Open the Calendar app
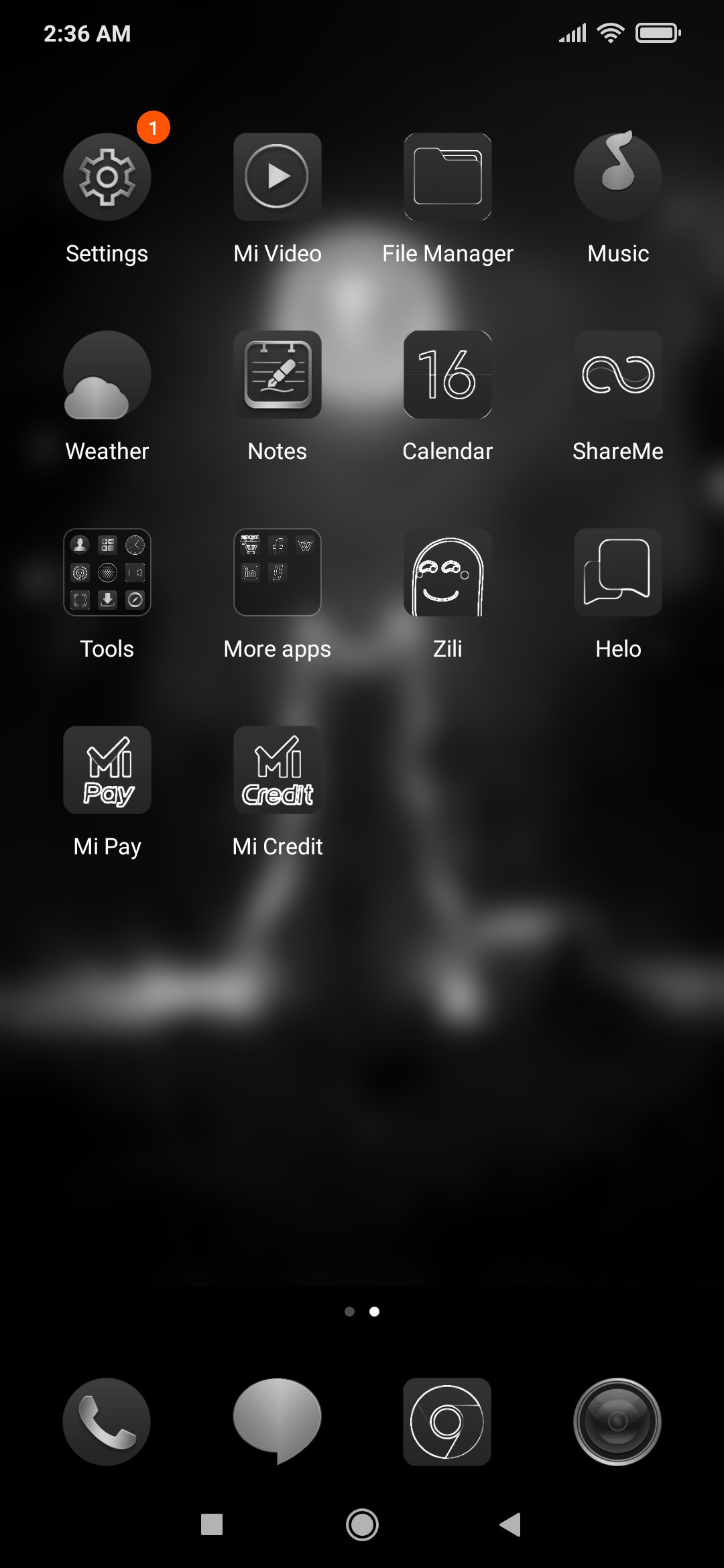This screenshot has width=724, height=1568. click(448, 375)
